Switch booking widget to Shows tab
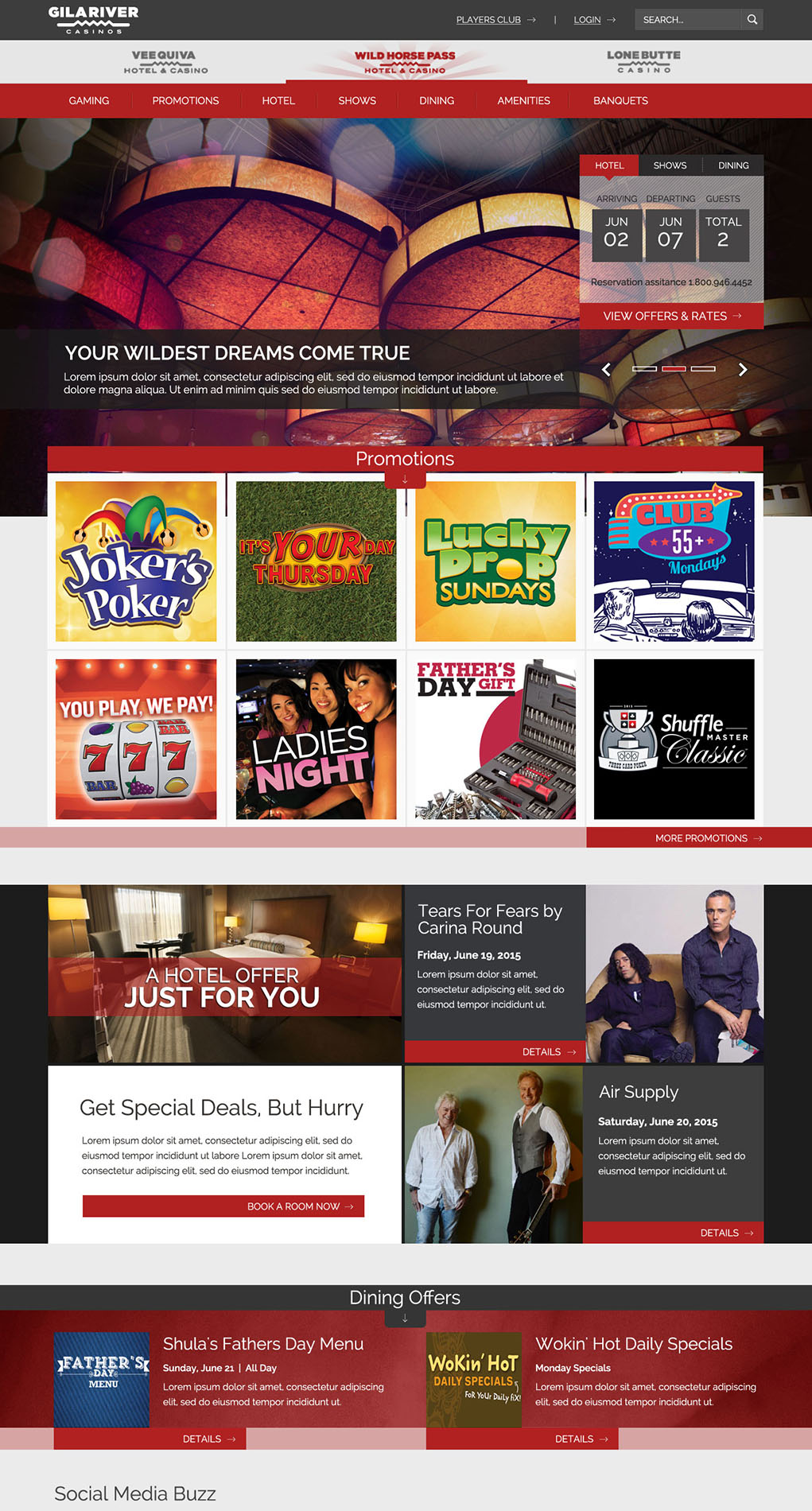812x1511 pixels. point(670,165)
